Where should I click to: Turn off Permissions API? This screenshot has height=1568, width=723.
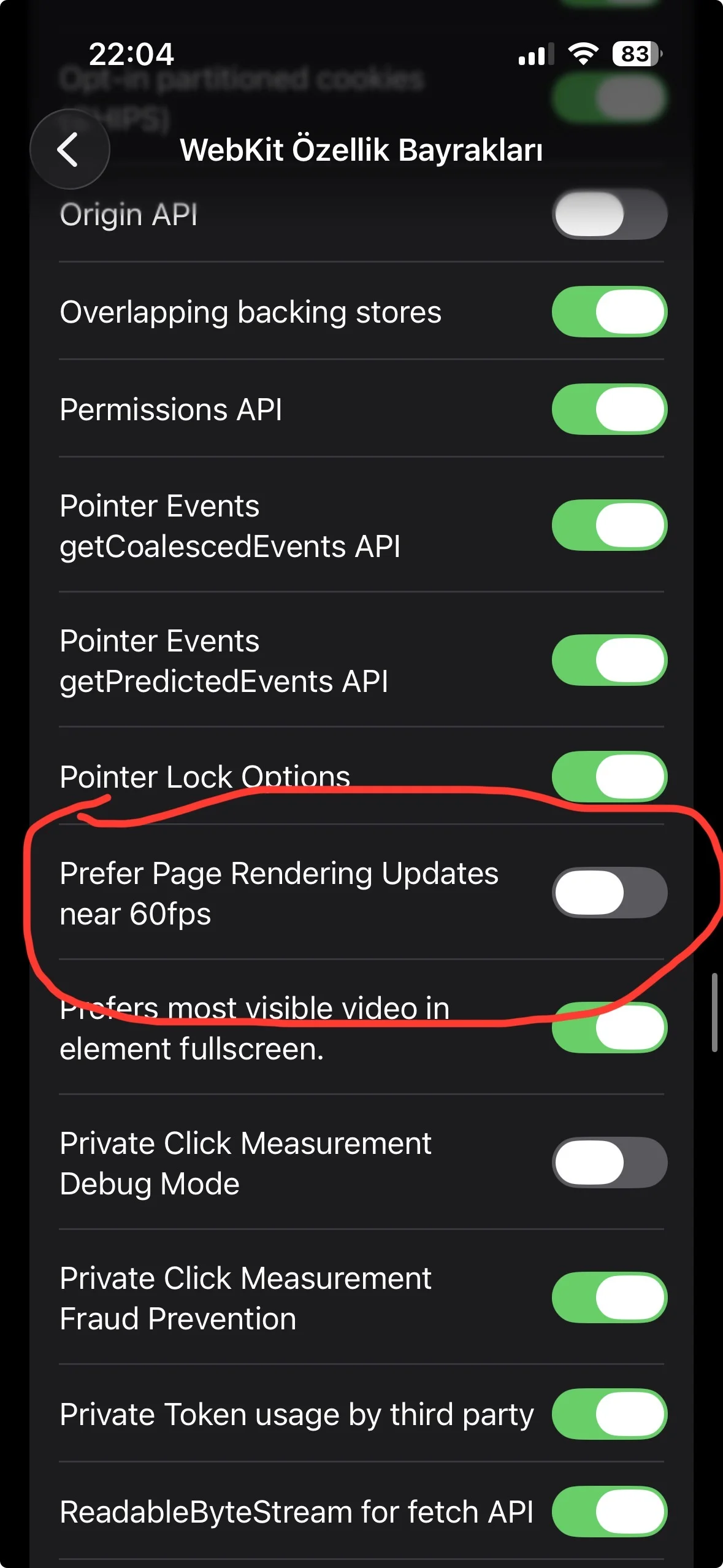tap(609, 409)
